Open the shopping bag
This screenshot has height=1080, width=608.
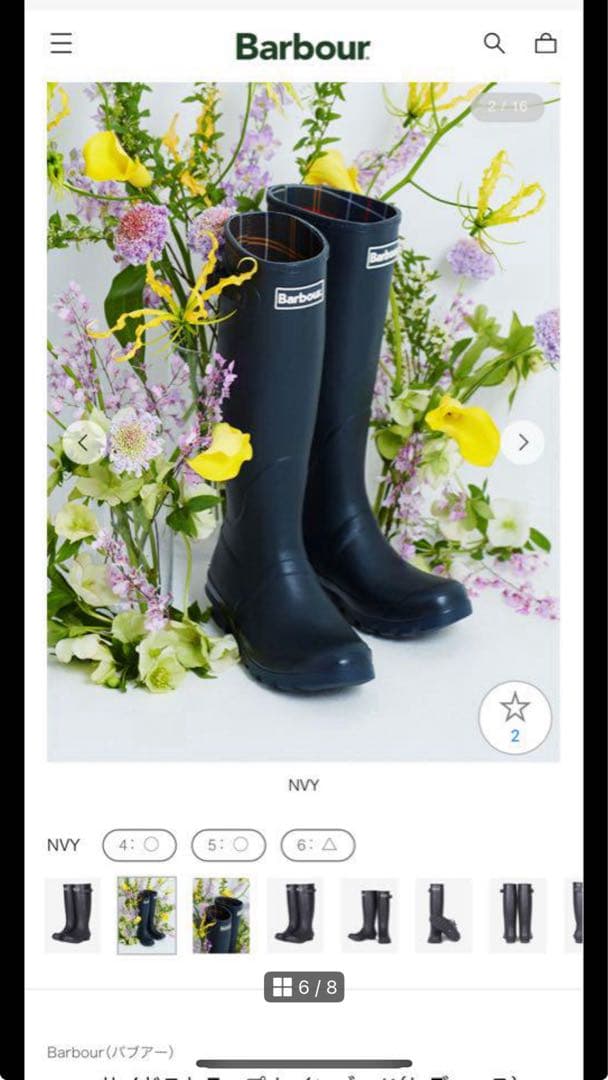(545, 43)
